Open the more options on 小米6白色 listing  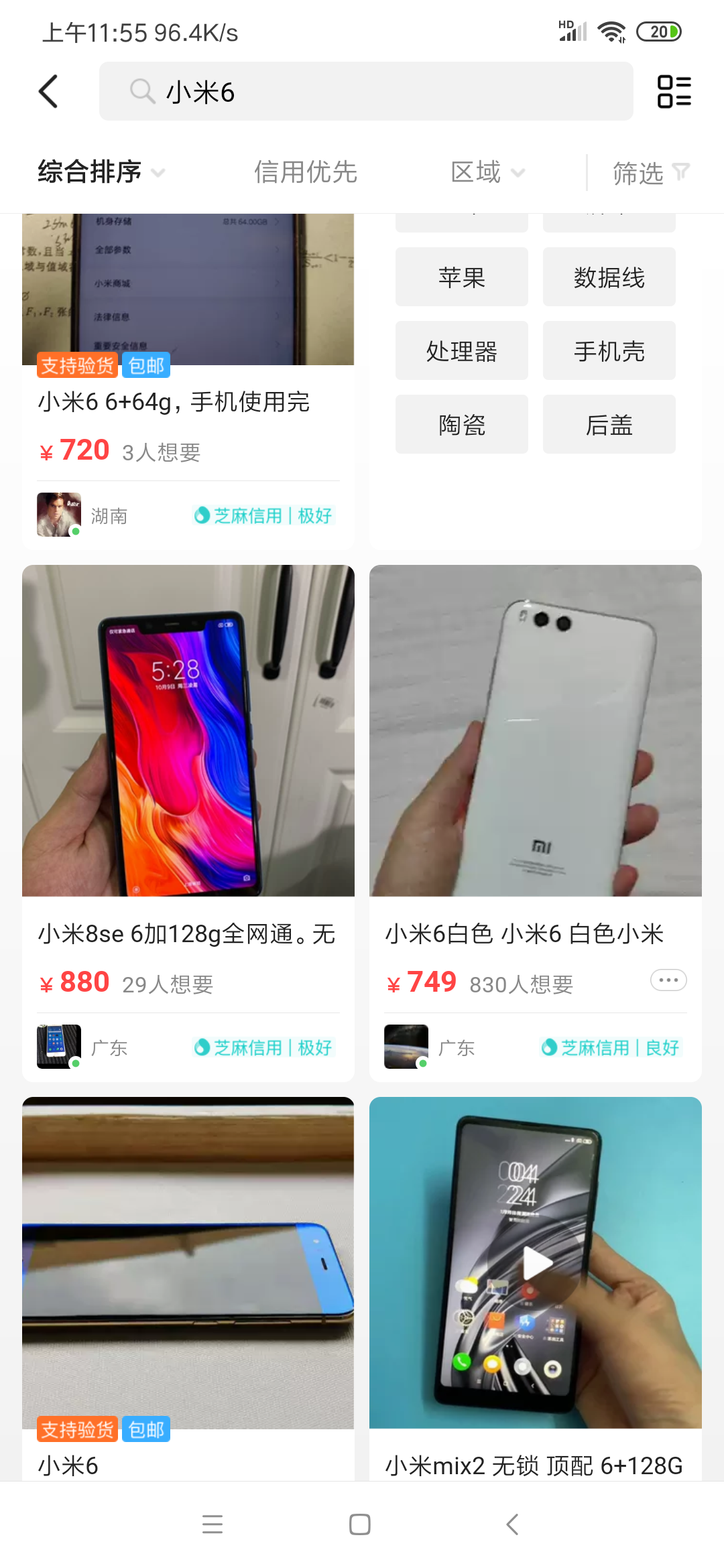pyautogui.click(x=668, y=980)
